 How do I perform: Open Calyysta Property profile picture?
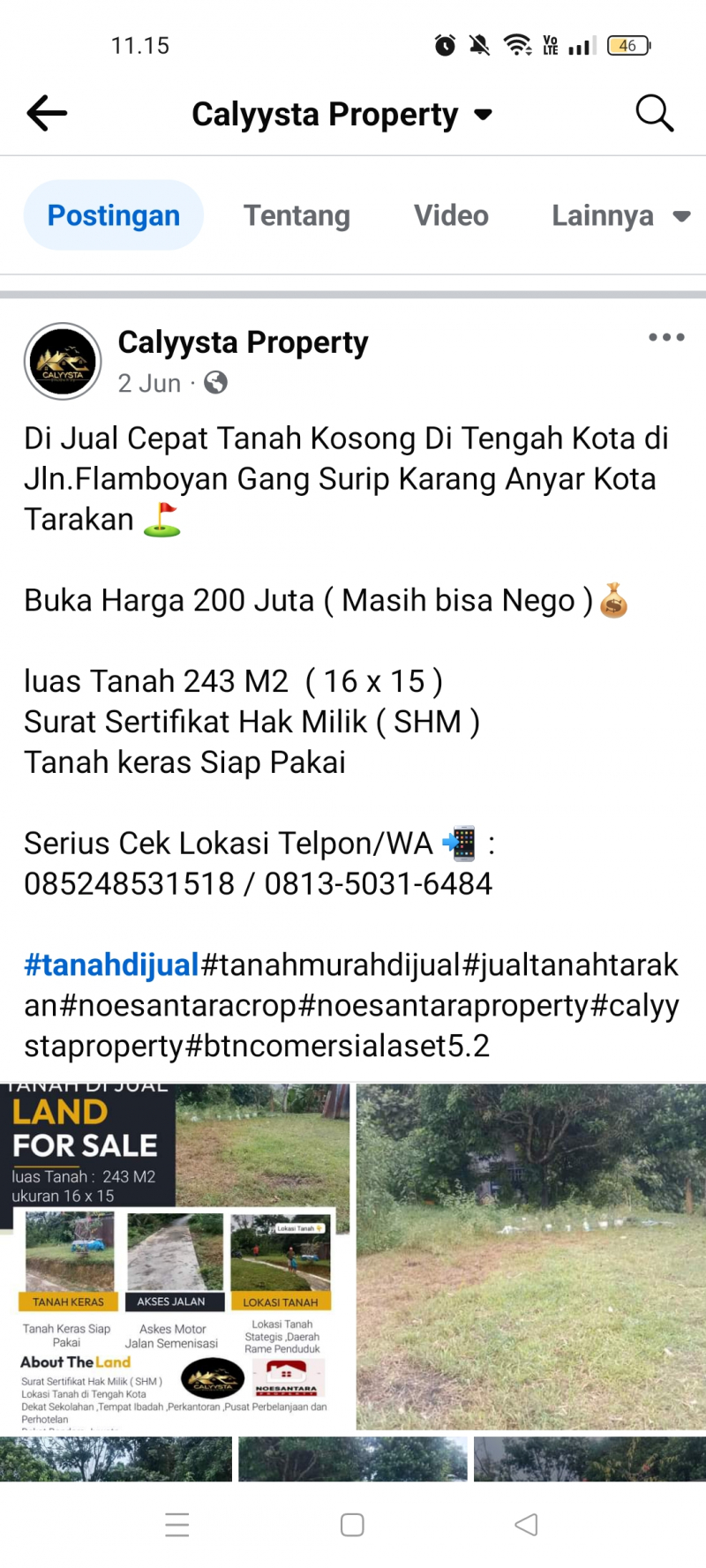pos(63,362)
